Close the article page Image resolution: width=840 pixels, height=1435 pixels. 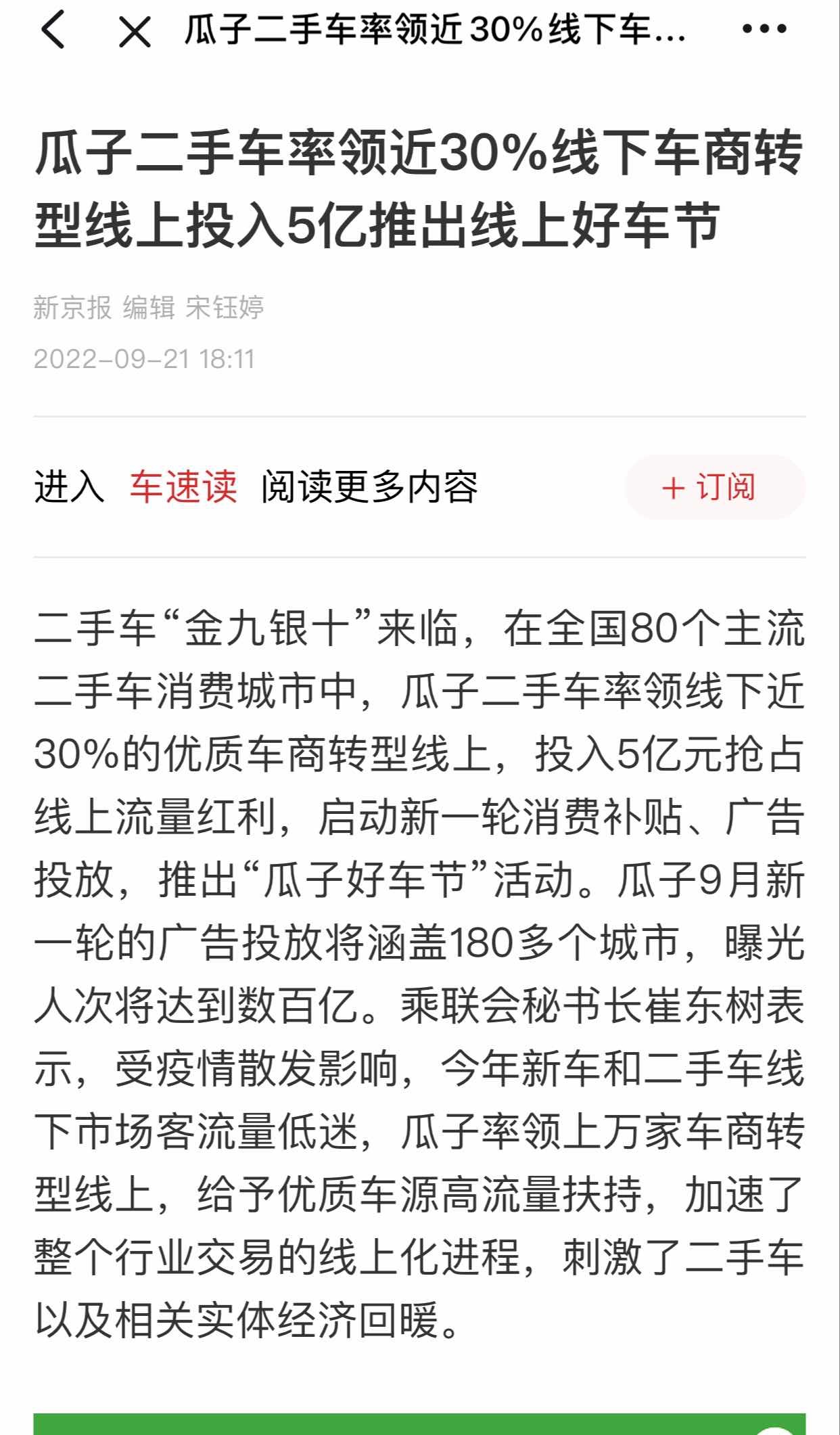pos(135,32)
